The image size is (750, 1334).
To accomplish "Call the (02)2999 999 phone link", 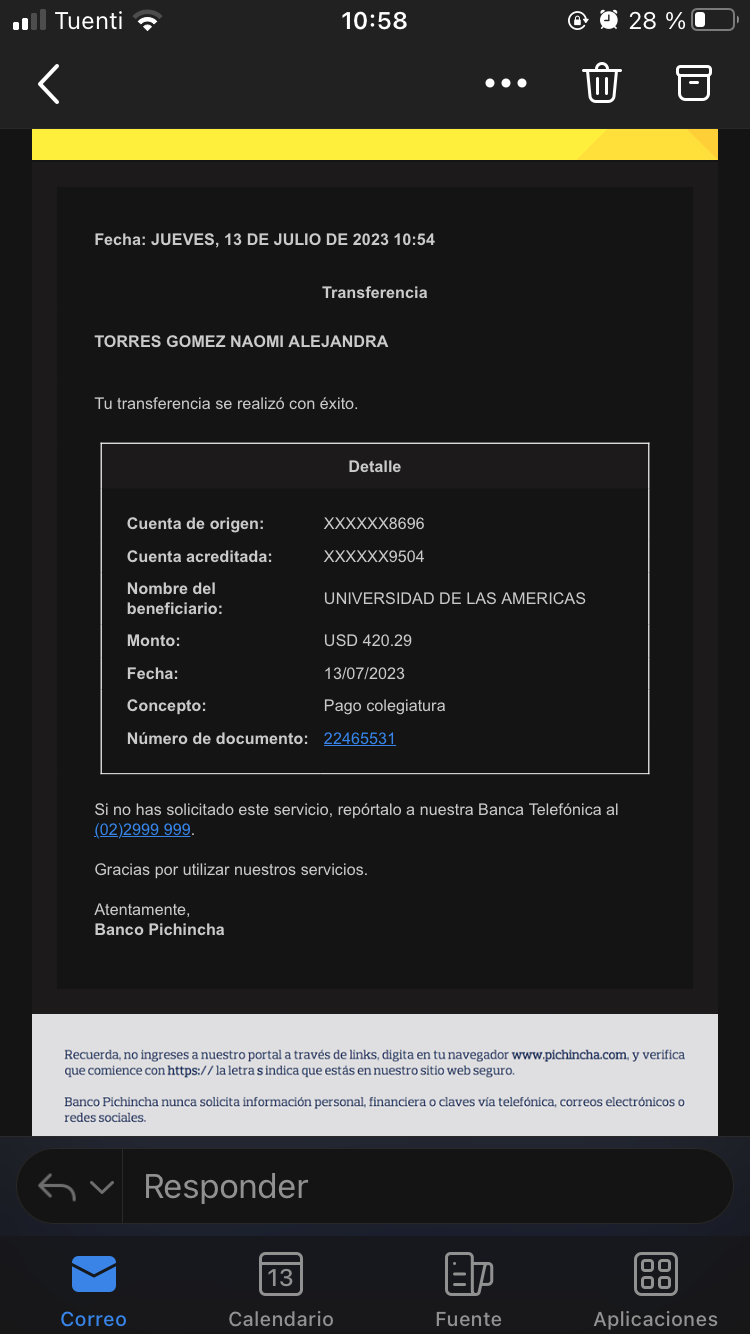I will pyautogui.click(x=142, y=830).
